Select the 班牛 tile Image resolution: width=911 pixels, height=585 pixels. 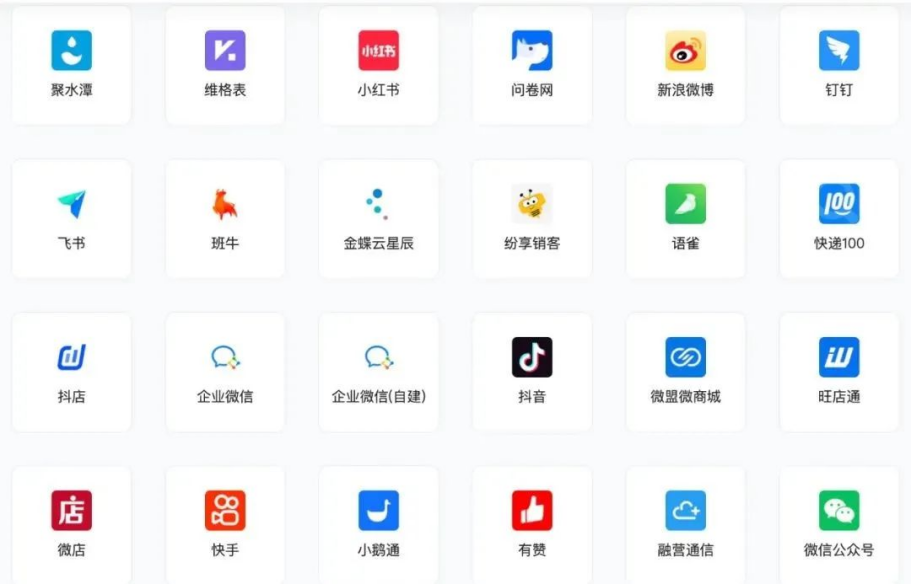point(225,218)
